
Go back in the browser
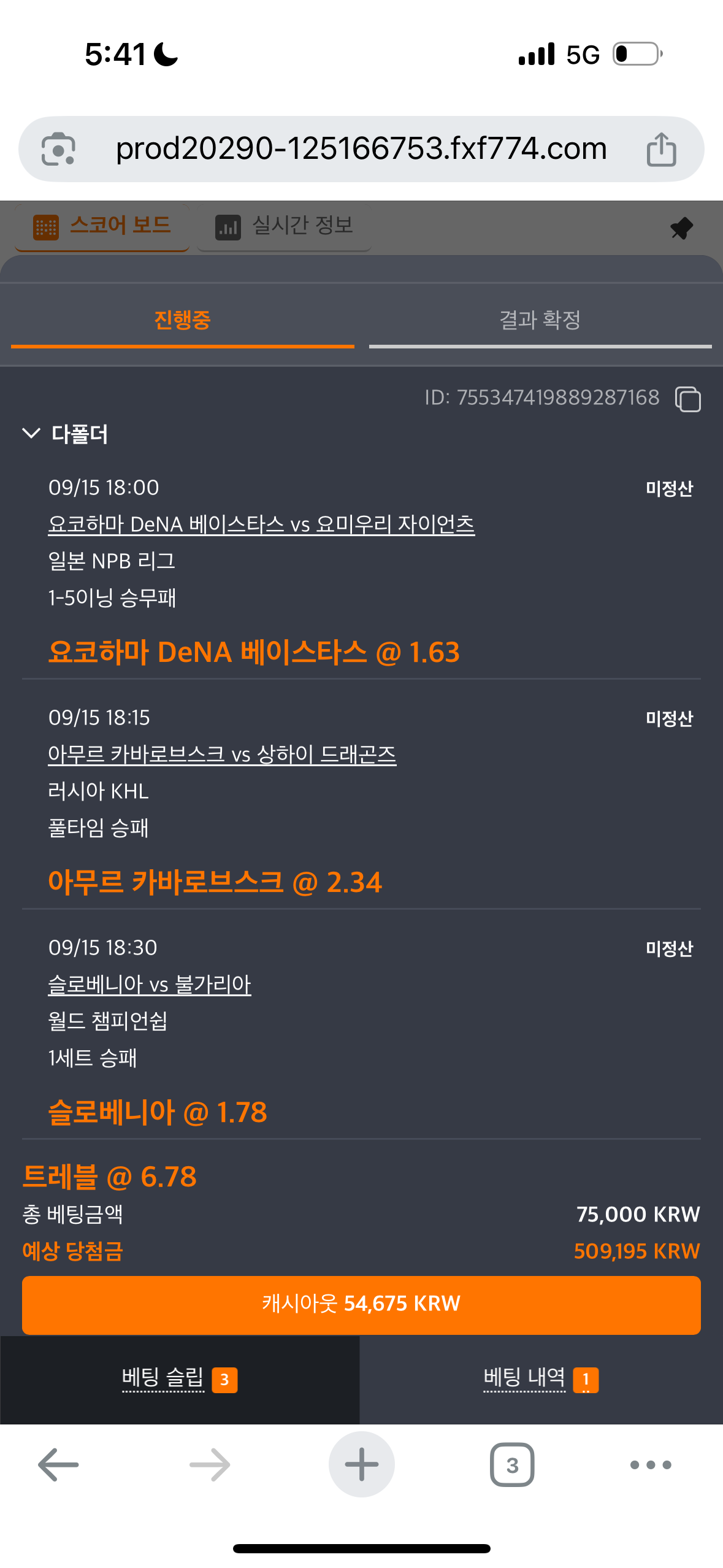point(58,1464)
